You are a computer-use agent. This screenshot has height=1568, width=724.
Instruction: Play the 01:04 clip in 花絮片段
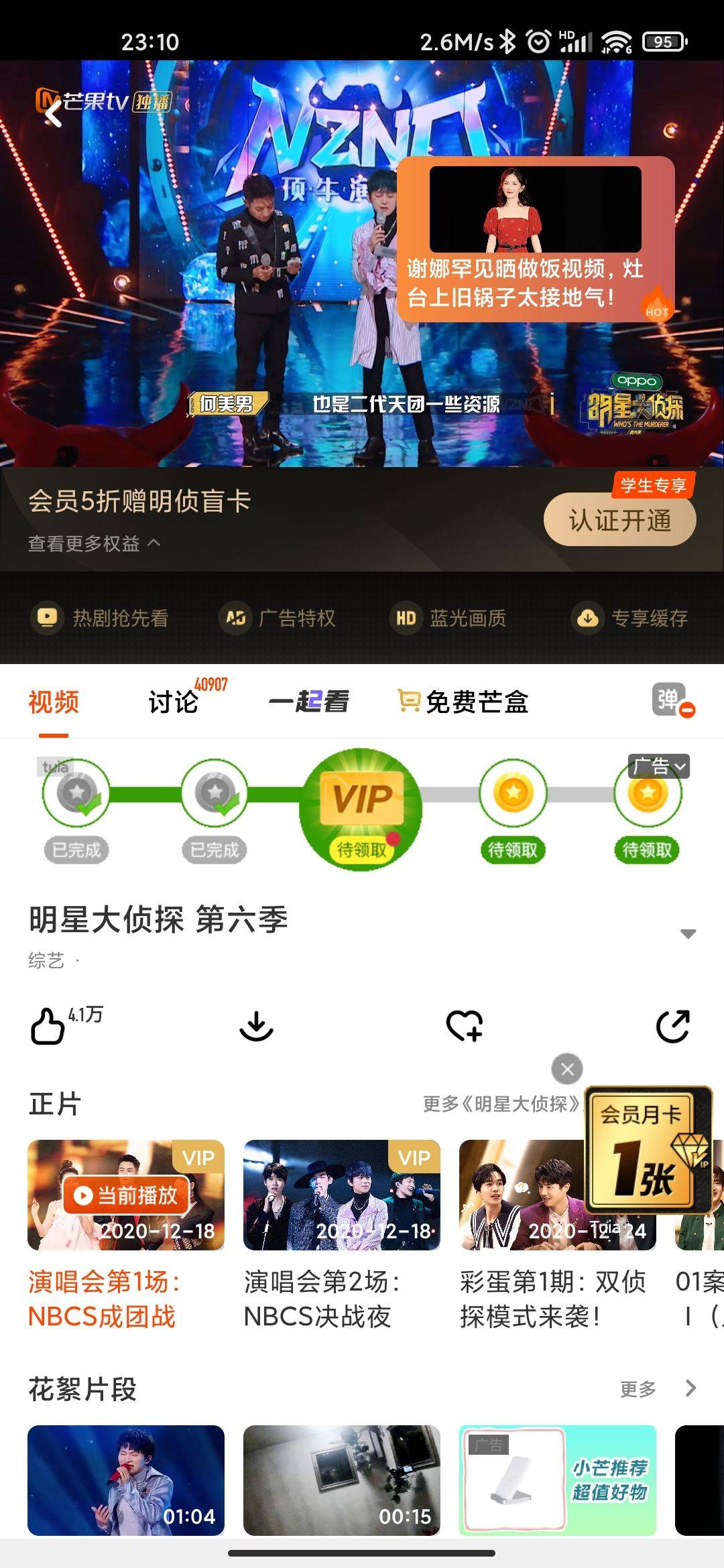click(126, 1480)
